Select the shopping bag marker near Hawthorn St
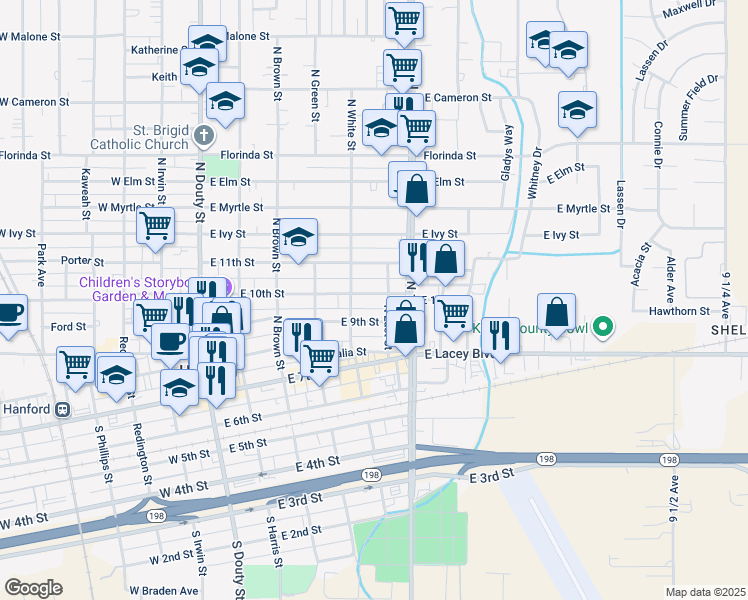The width and height of the screenshot is (748, 600). click(x=556, y=312)
